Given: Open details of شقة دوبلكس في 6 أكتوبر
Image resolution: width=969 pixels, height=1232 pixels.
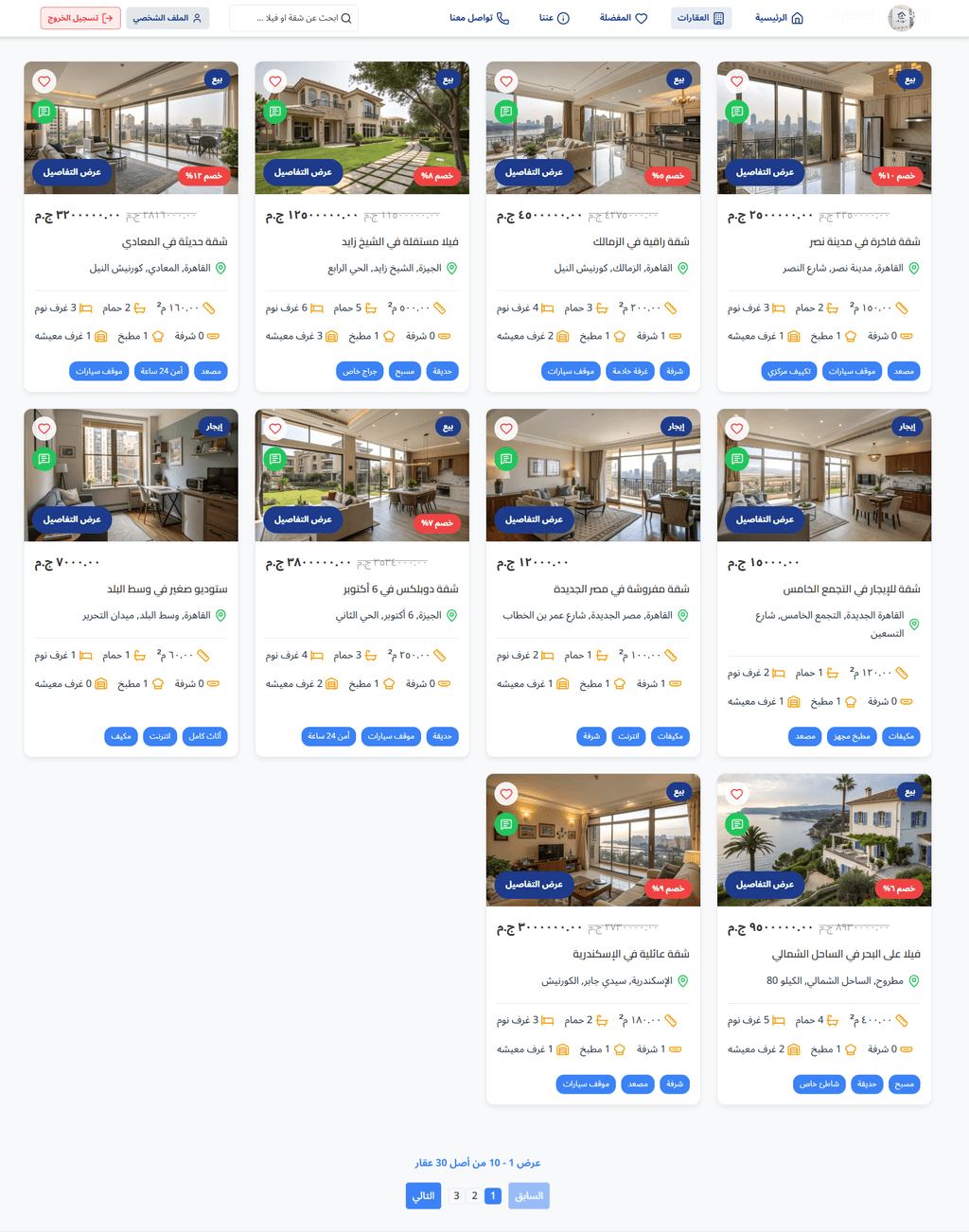Looking at the screenshot, I should coord(303,519).
